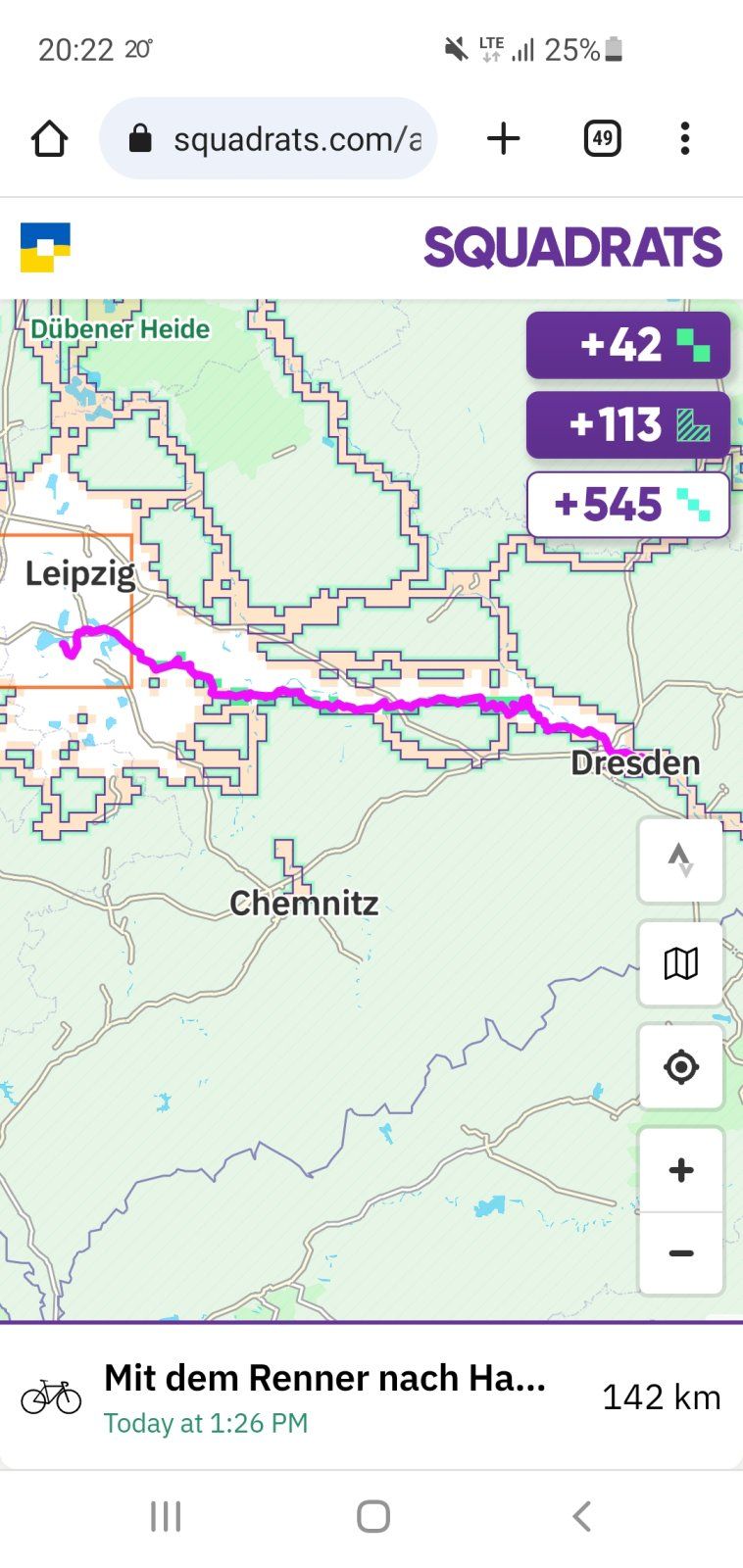This screenshot has width=743, height=1568.
Task: Go to the browser home page
Action: point(49,139)
